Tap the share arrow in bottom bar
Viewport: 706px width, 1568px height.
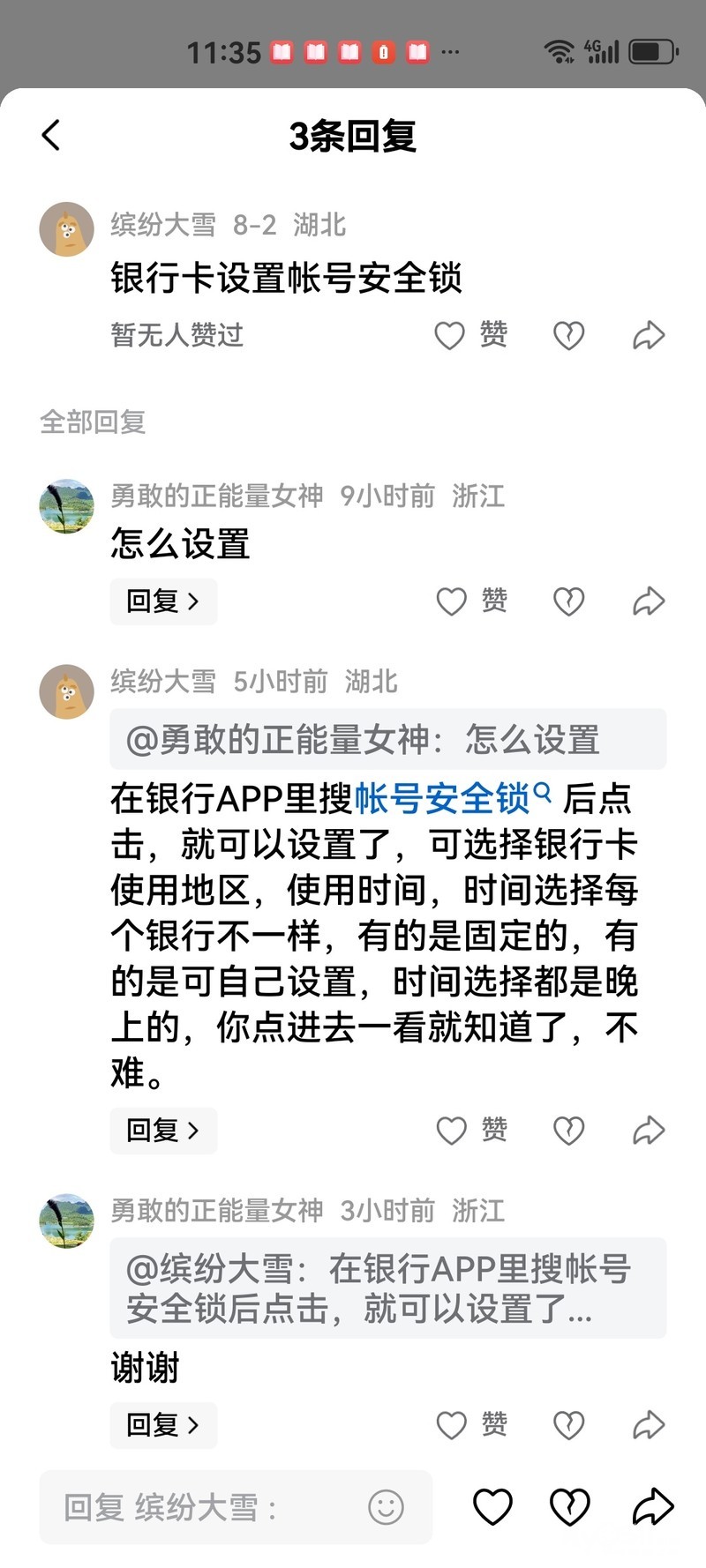[x=653, y=1507]
